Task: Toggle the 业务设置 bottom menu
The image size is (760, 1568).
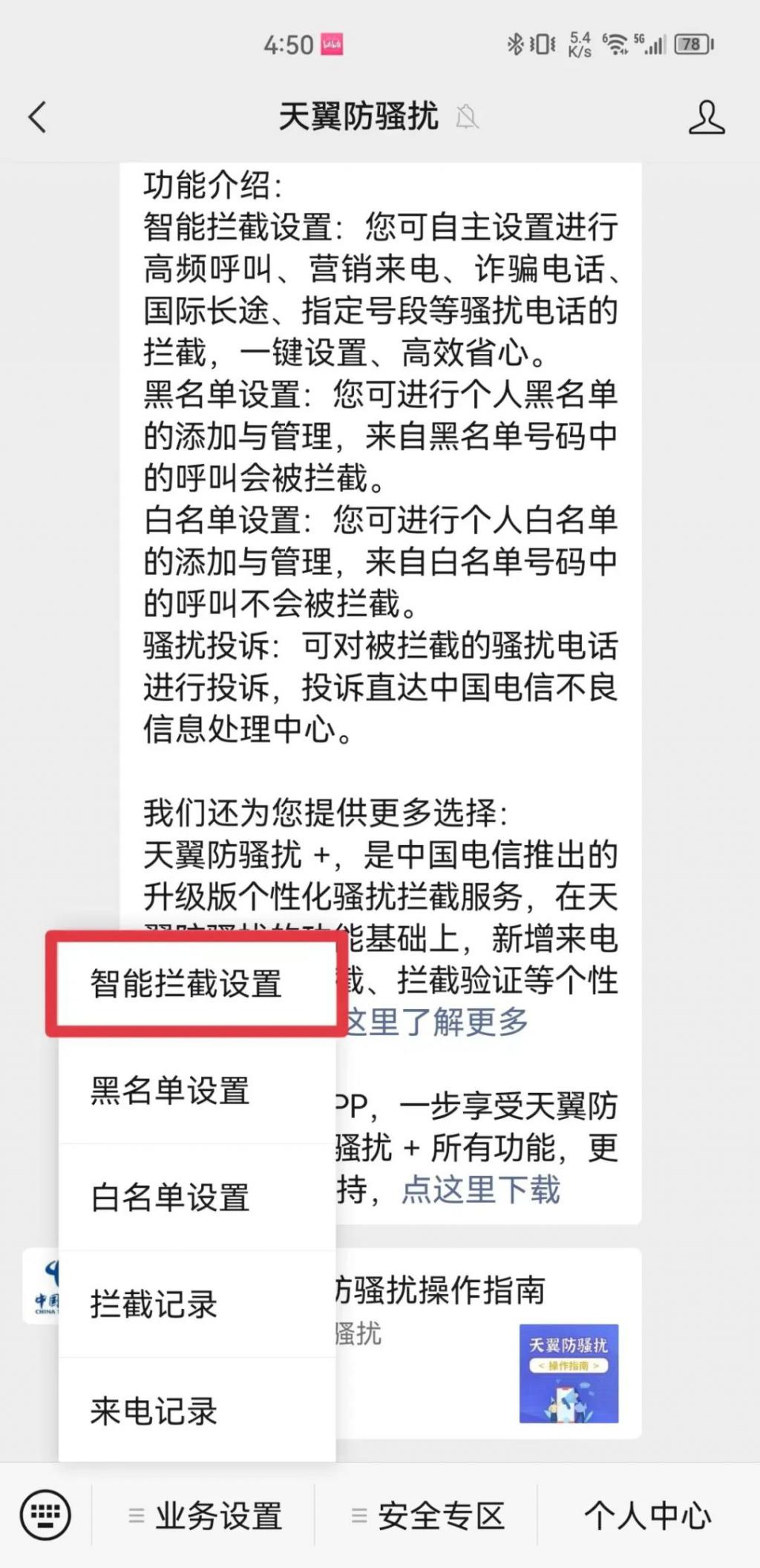Action: click(x=206, y=1515)
